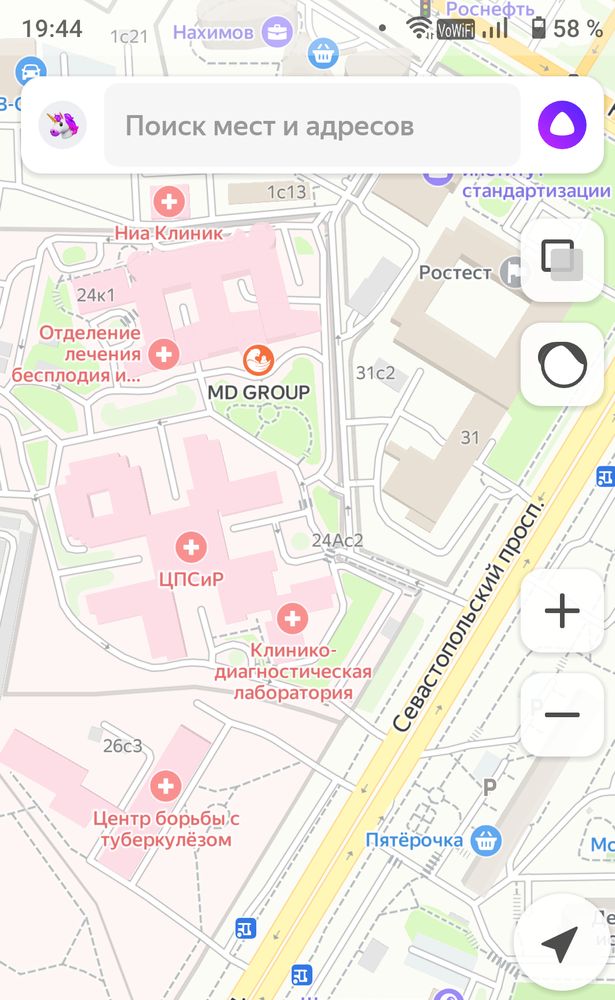Open the Пятёрочка store marker
The height and width of the screenshot is (1000, 615).
487,838
